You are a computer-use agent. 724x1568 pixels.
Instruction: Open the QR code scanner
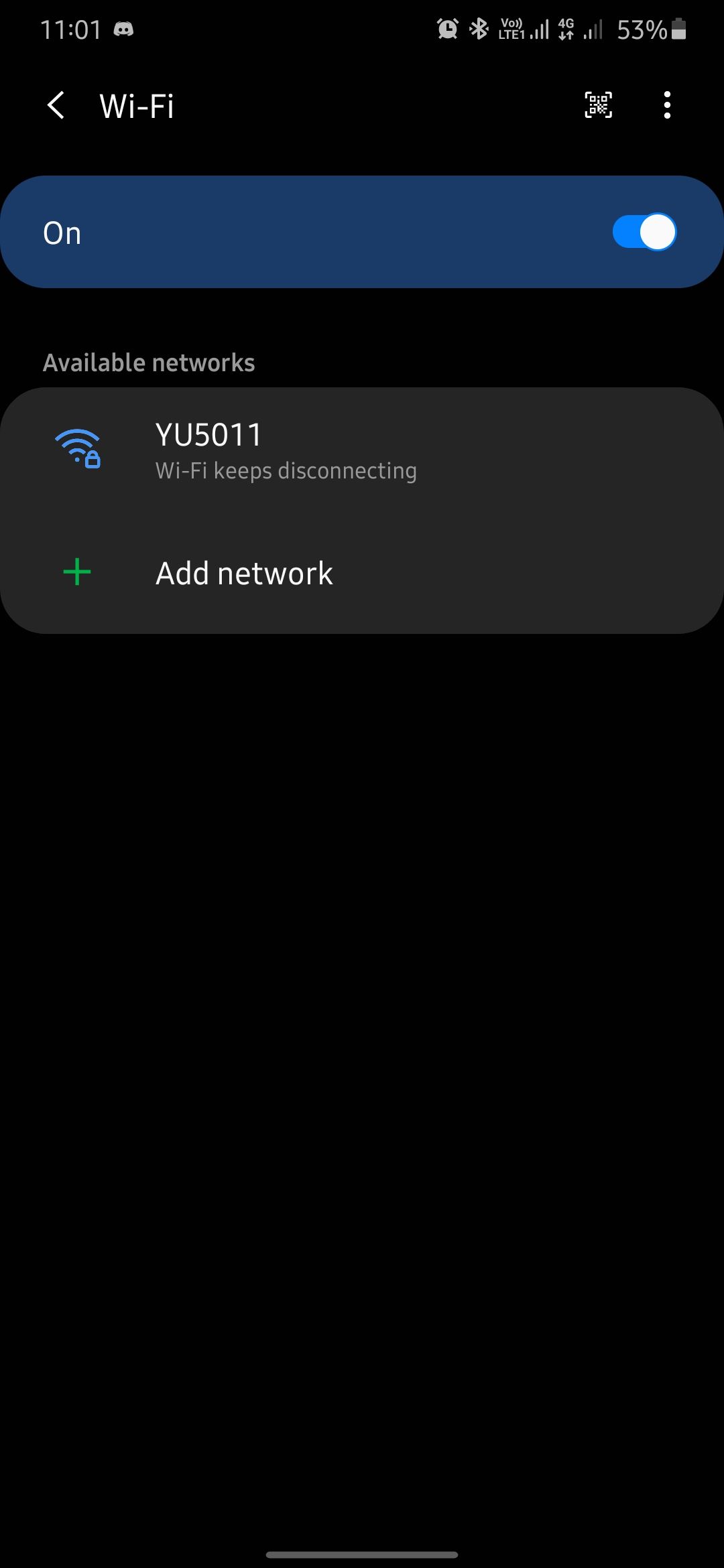pyautogui.click(x=598, y=105)
